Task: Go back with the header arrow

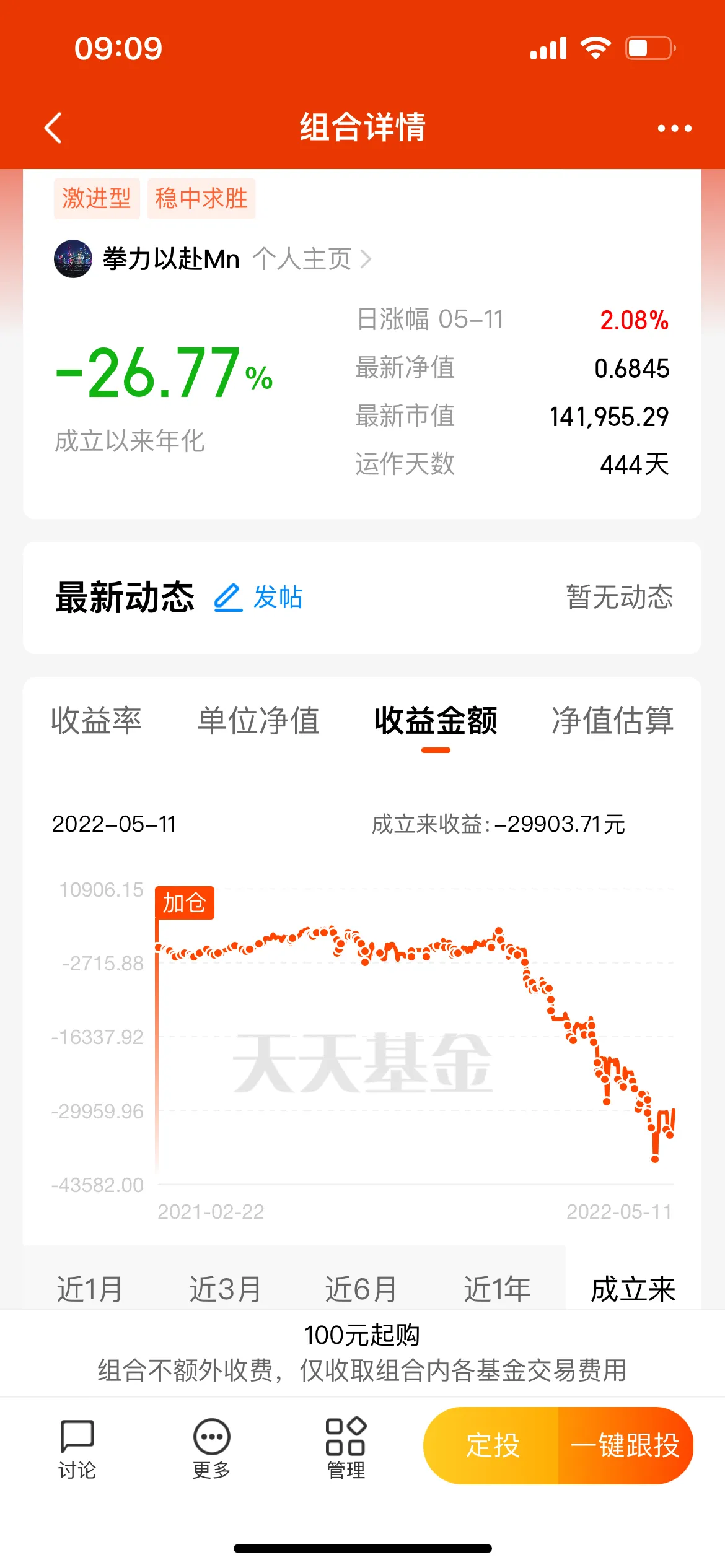Action: click(53, 128)
